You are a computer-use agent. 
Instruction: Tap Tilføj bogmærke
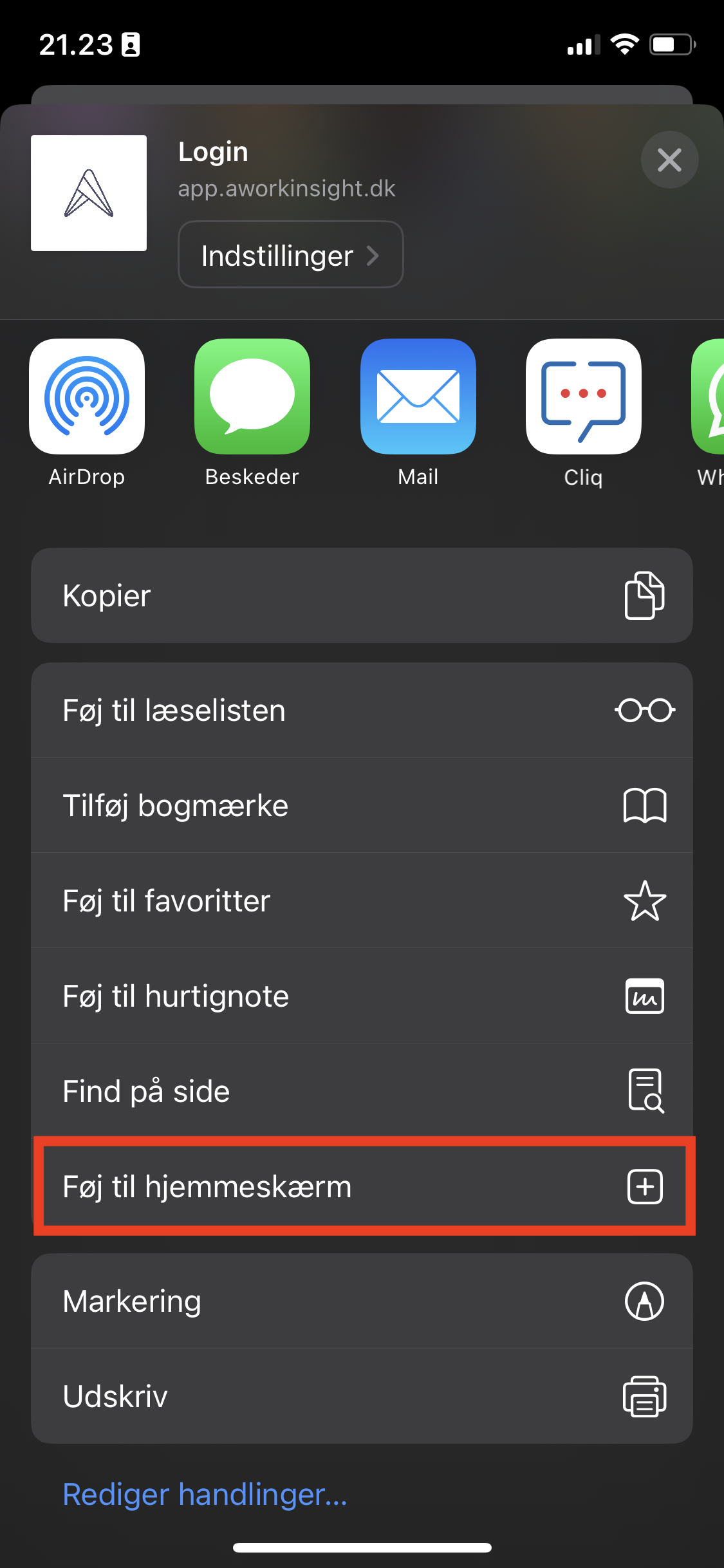(362, 805)
